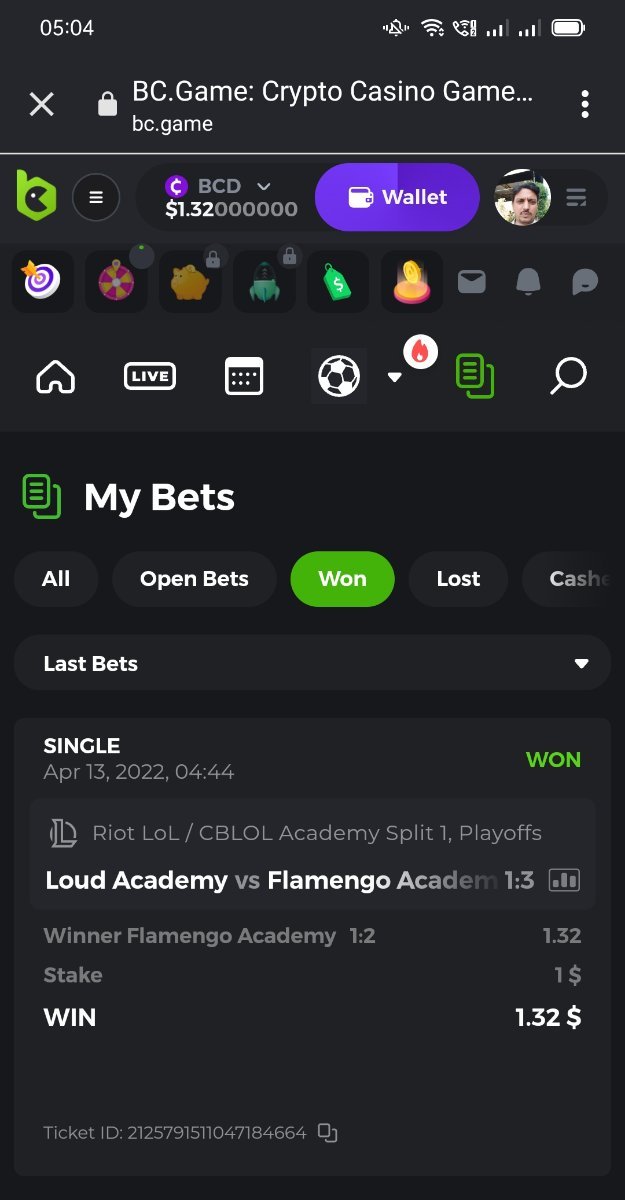This screenshot has width=625, height=1200.
Task: Open the sportsbook search
Action: (568, 377)
